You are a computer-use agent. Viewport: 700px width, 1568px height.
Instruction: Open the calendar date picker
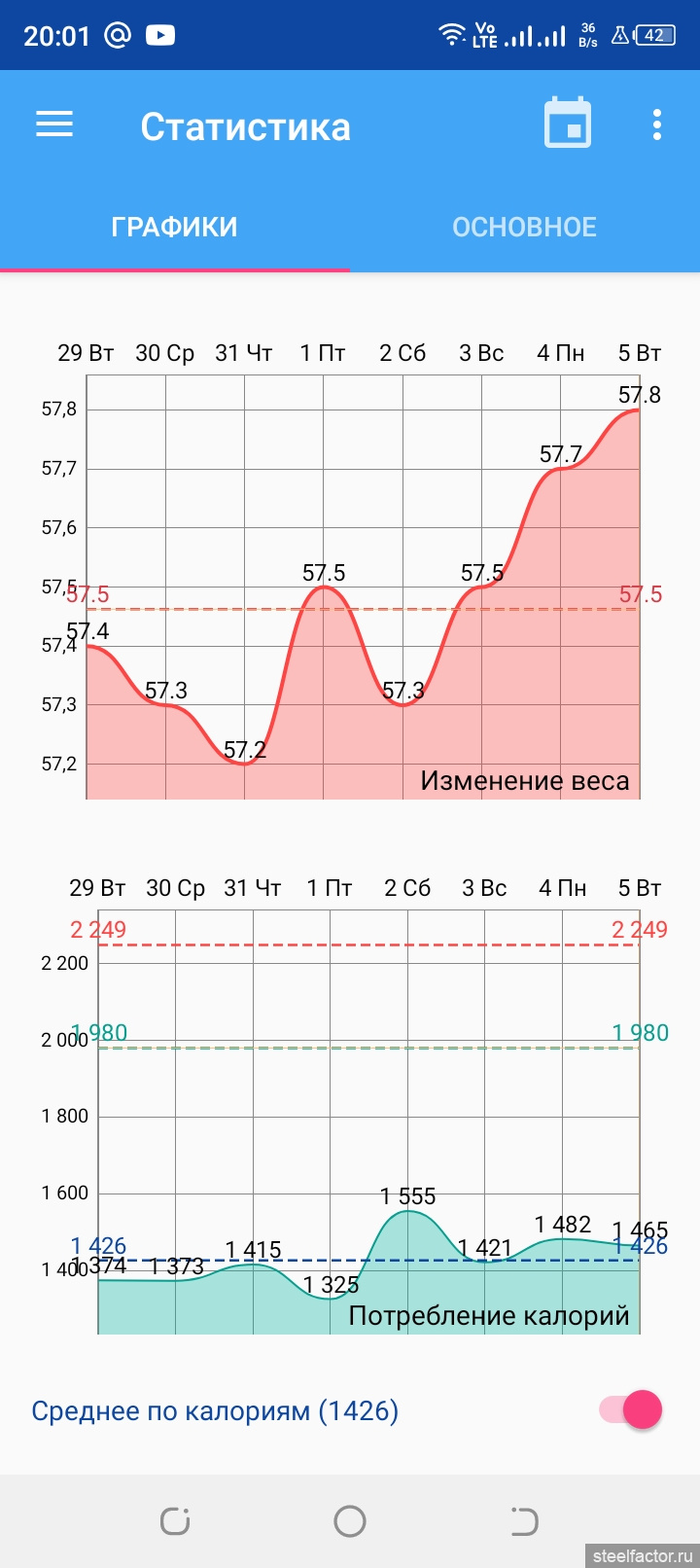tap(567, 124)
